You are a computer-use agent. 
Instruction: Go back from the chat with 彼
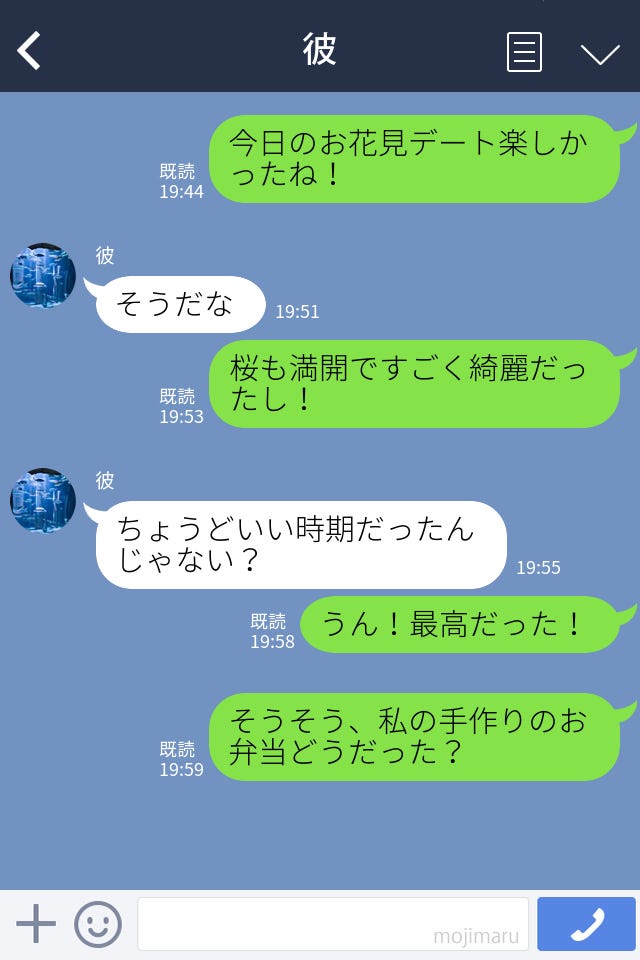(29, 51)
